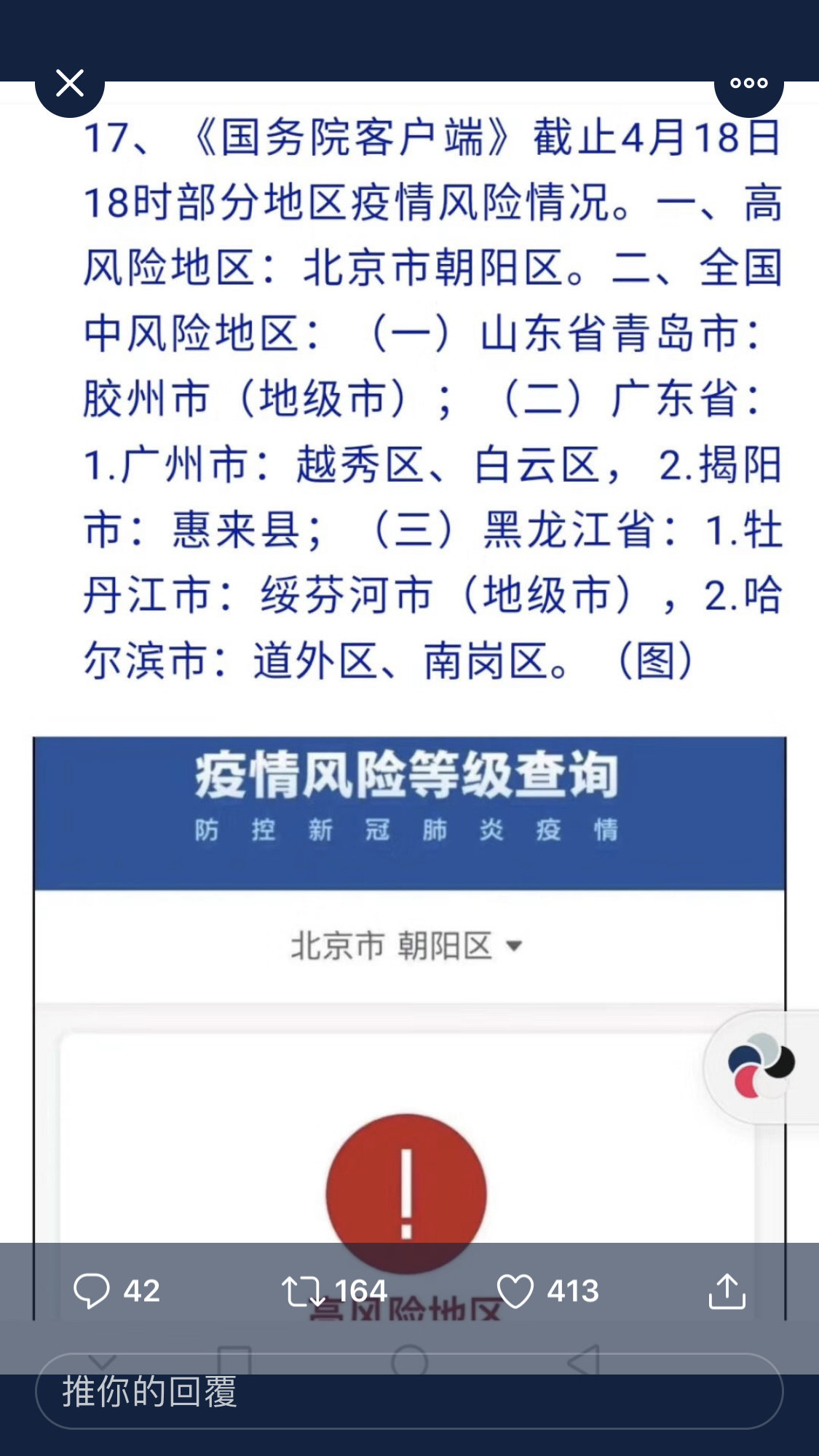This screenshot has height=1456, width=819.
Task: Like this tweet with the heart
Action: pos(515,1291)
